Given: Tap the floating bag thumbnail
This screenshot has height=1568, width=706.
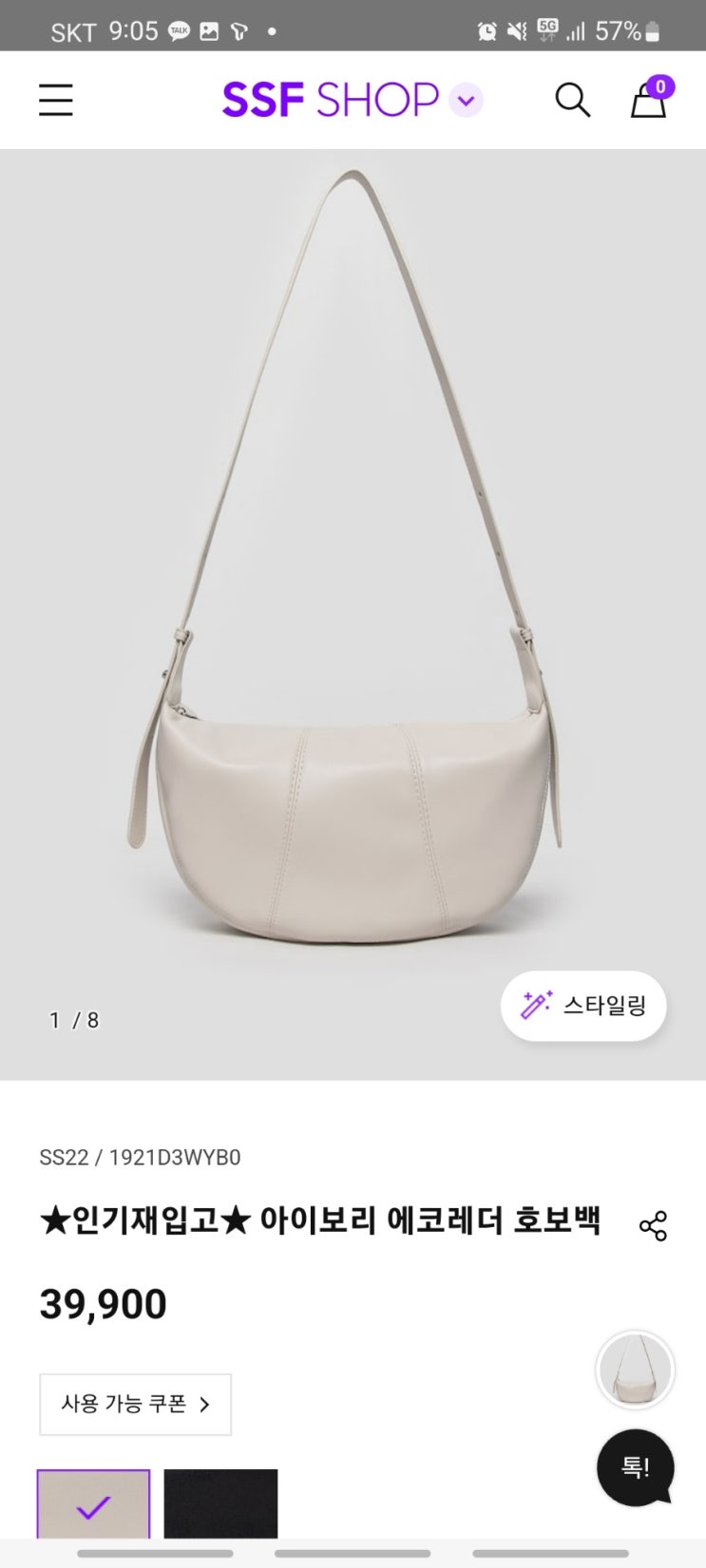Looking at the screenshot, I should click(x=635, y=1370).
